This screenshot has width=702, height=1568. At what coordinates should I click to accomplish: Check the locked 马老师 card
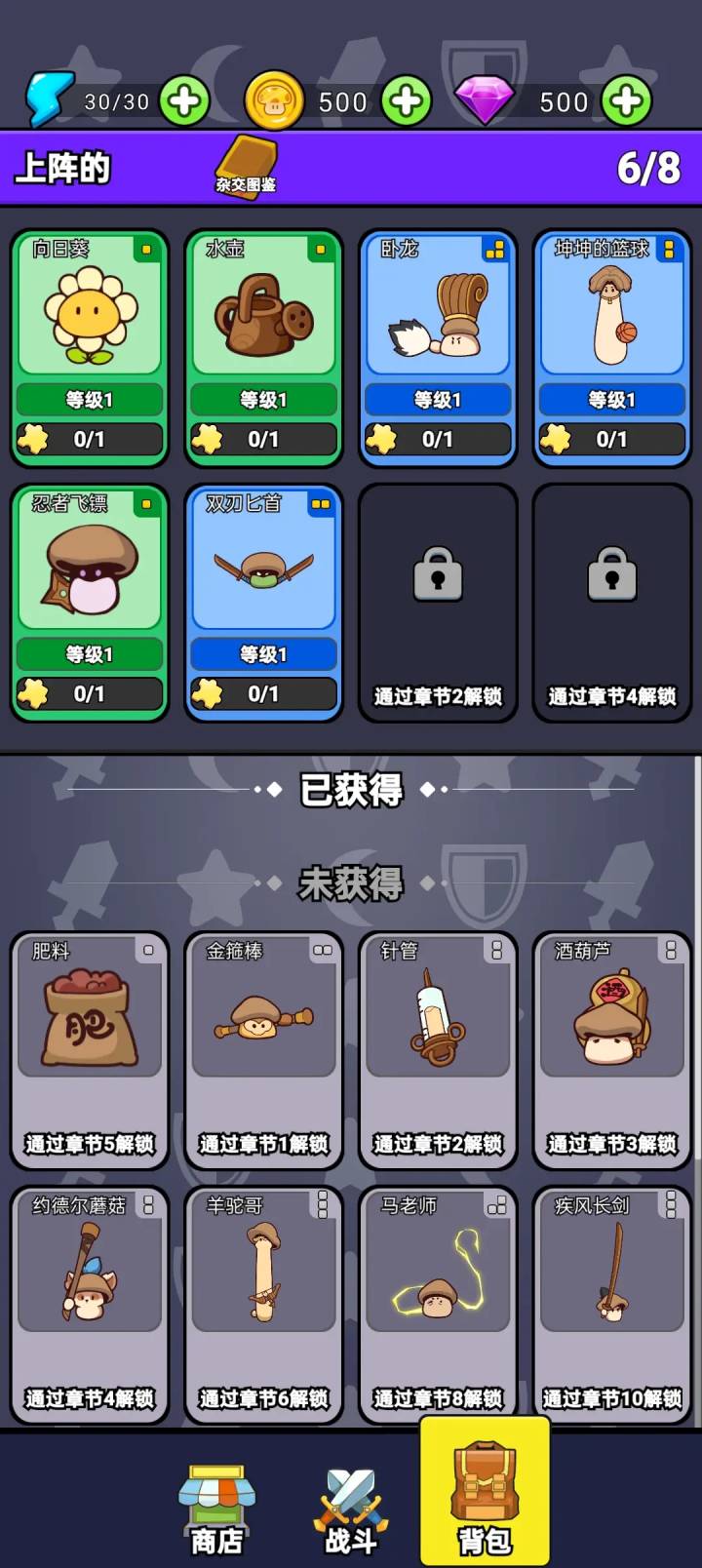coord(438,1305)
